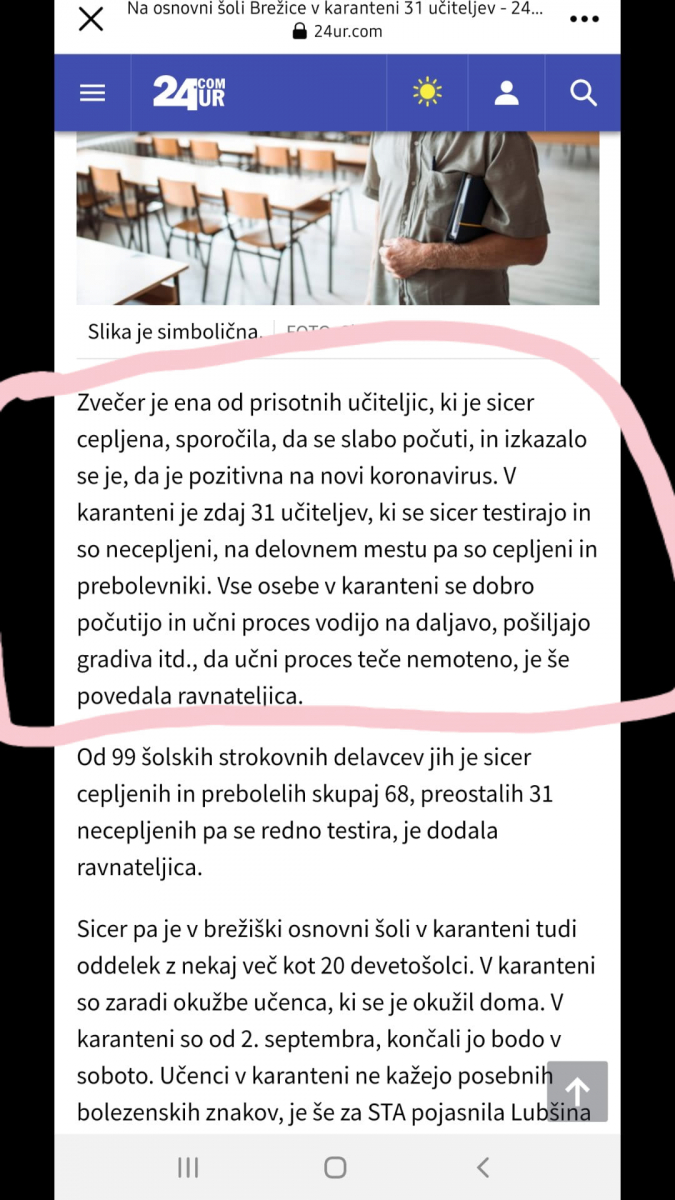Go back using the system back button

point(483,1167)
